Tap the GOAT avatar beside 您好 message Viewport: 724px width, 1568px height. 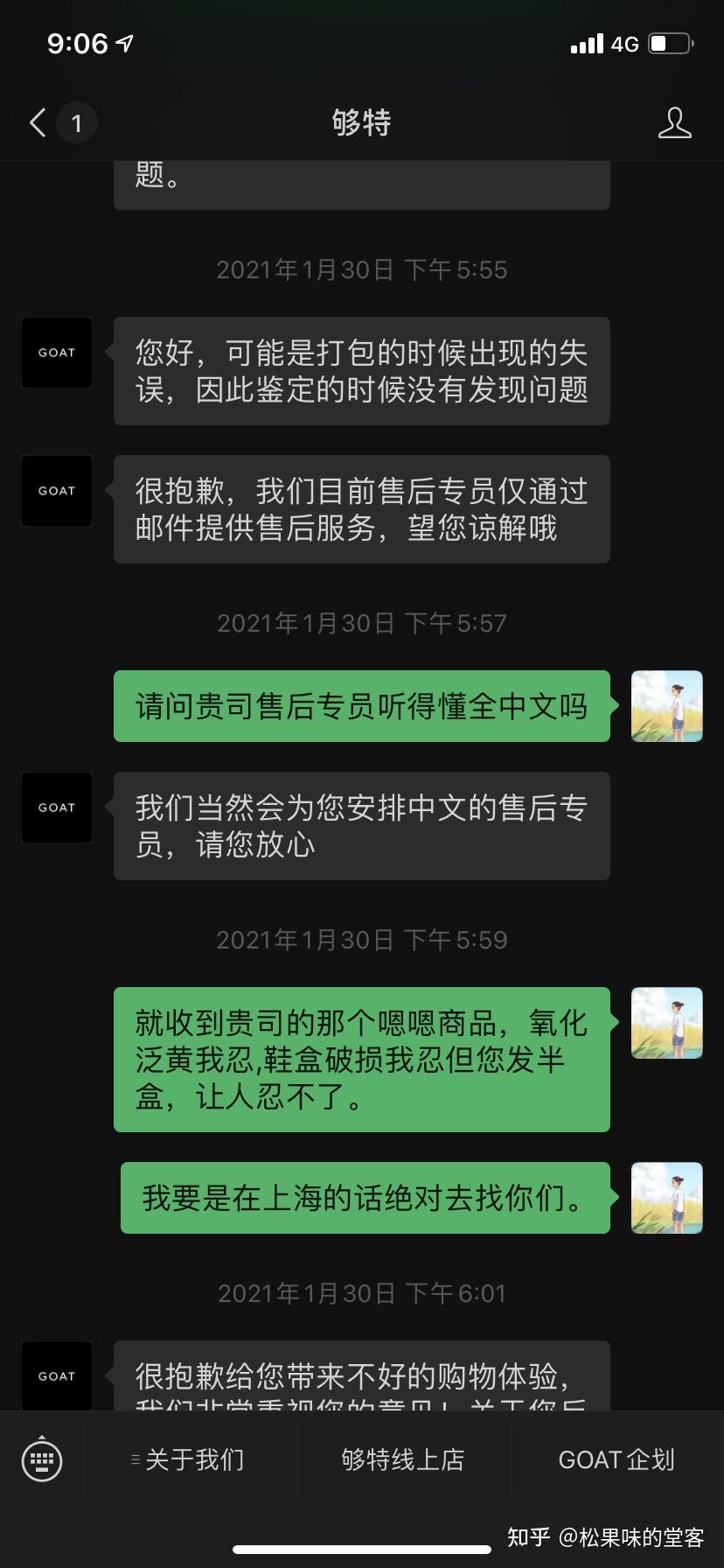pos(57,353)
